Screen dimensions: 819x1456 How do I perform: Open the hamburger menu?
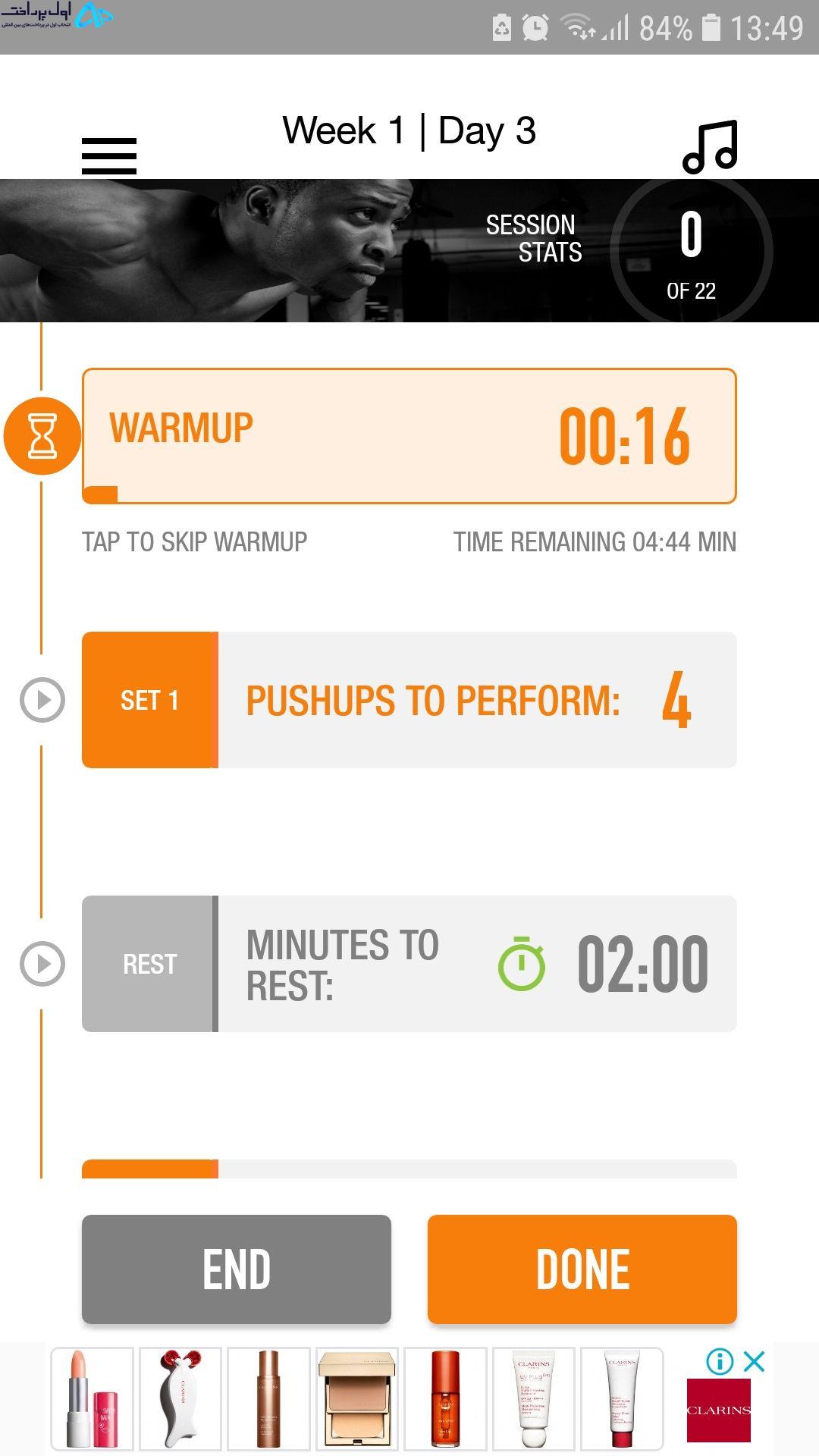[x=109, y=156]
